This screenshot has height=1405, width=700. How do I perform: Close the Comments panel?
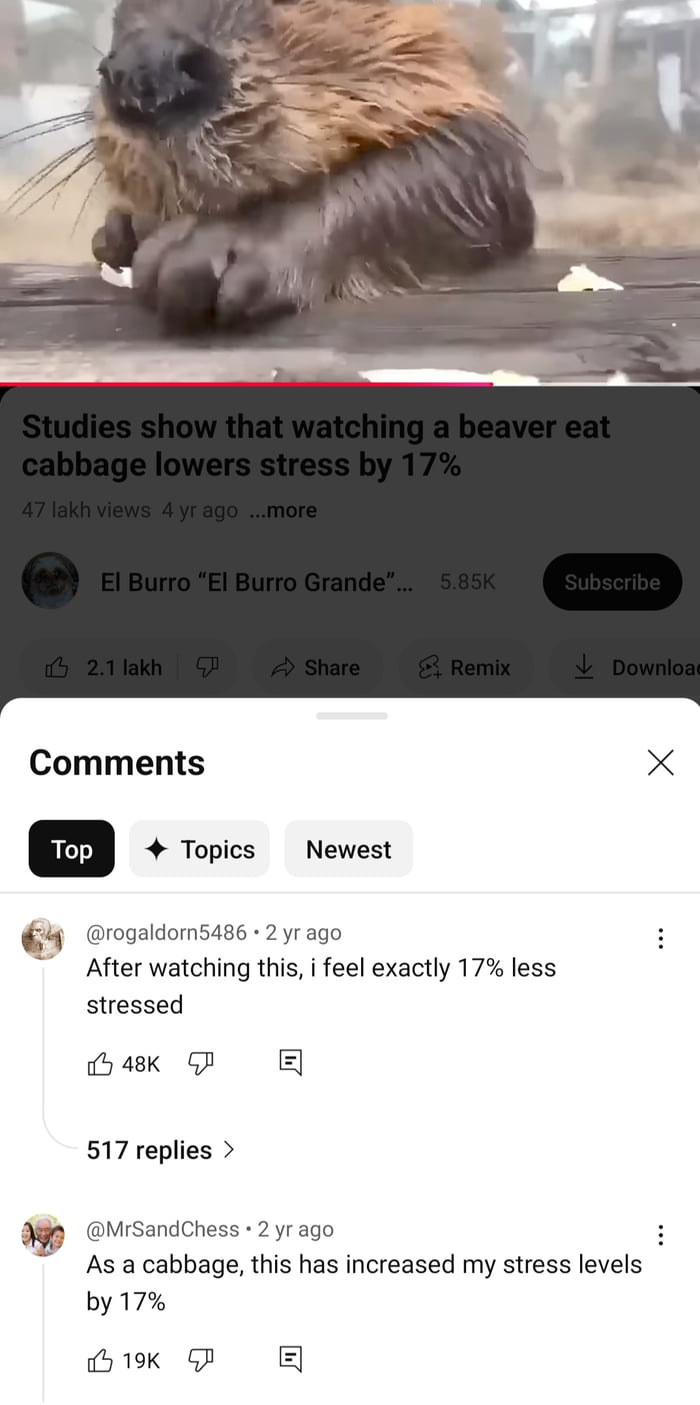[660, 763]
